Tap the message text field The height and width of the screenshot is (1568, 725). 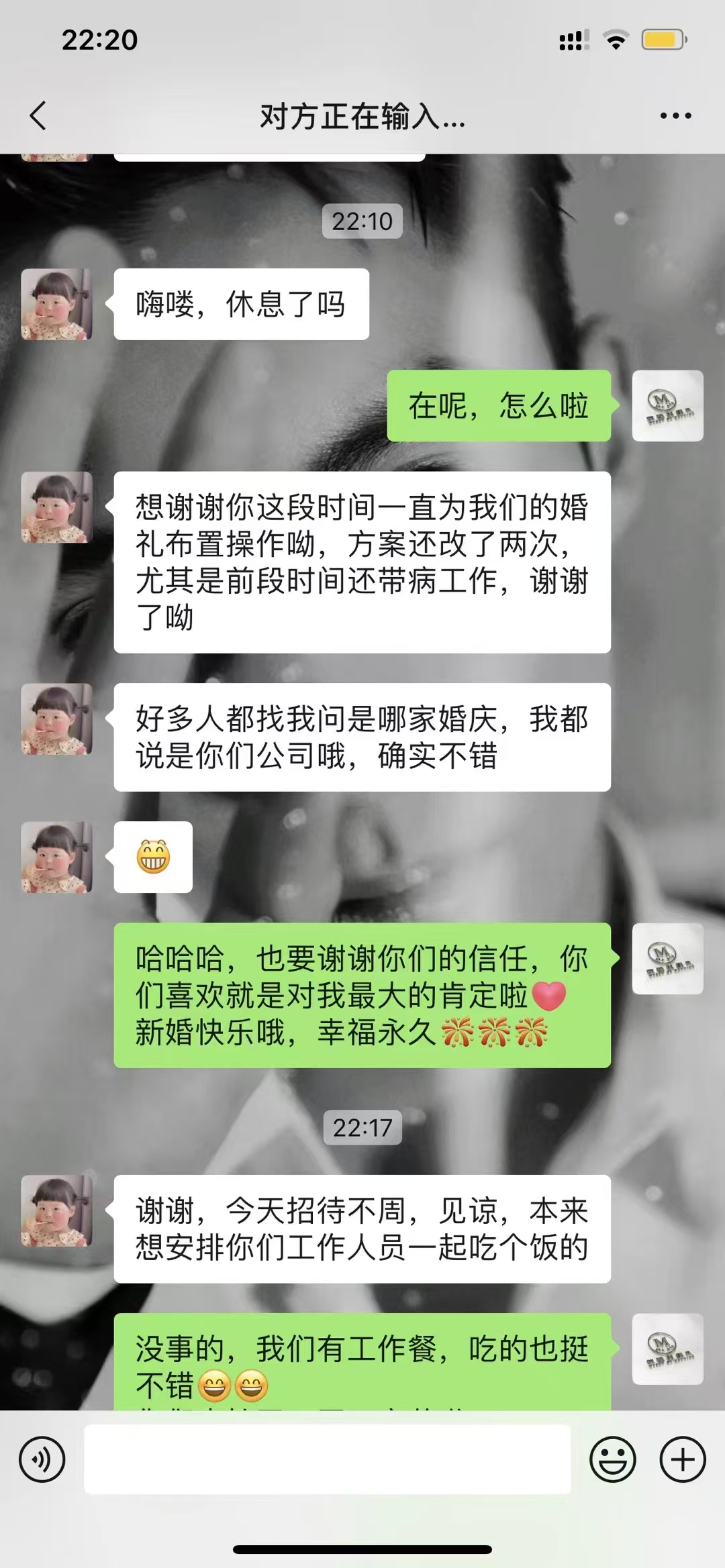pyautogui.click(x=328, y=1459)
